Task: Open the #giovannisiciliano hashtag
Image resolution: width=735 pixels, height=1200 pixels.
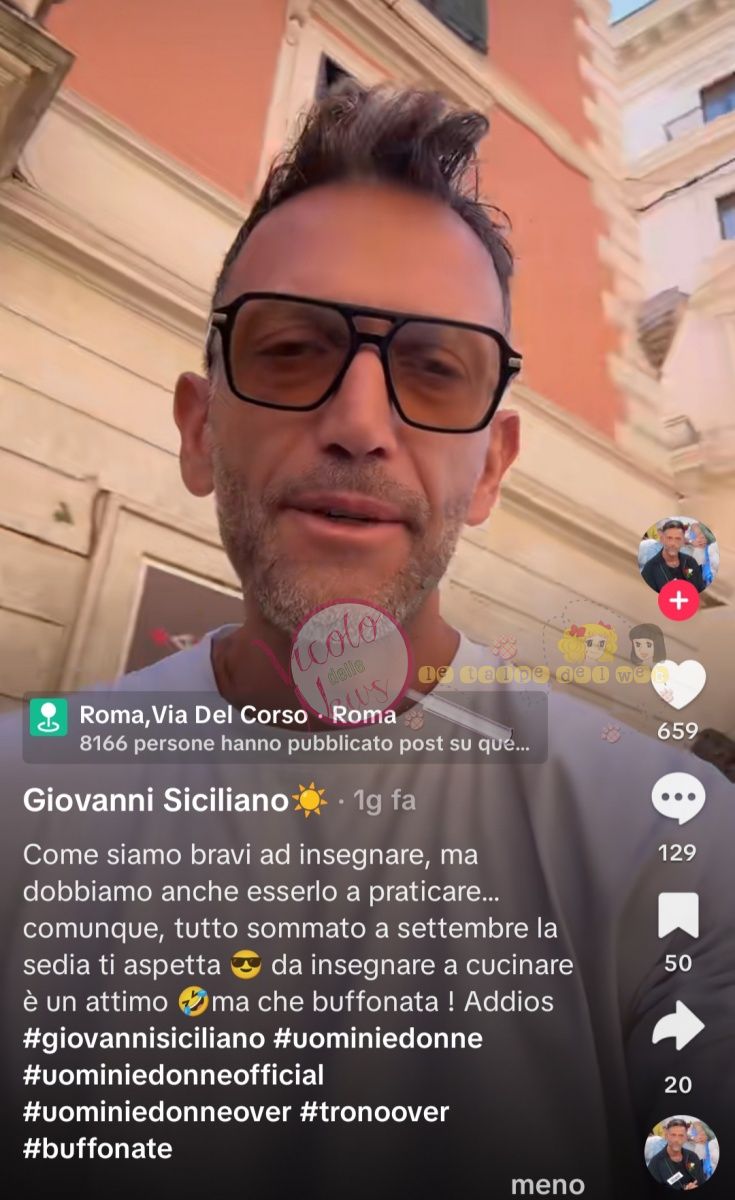Action: click(142, 1038)
